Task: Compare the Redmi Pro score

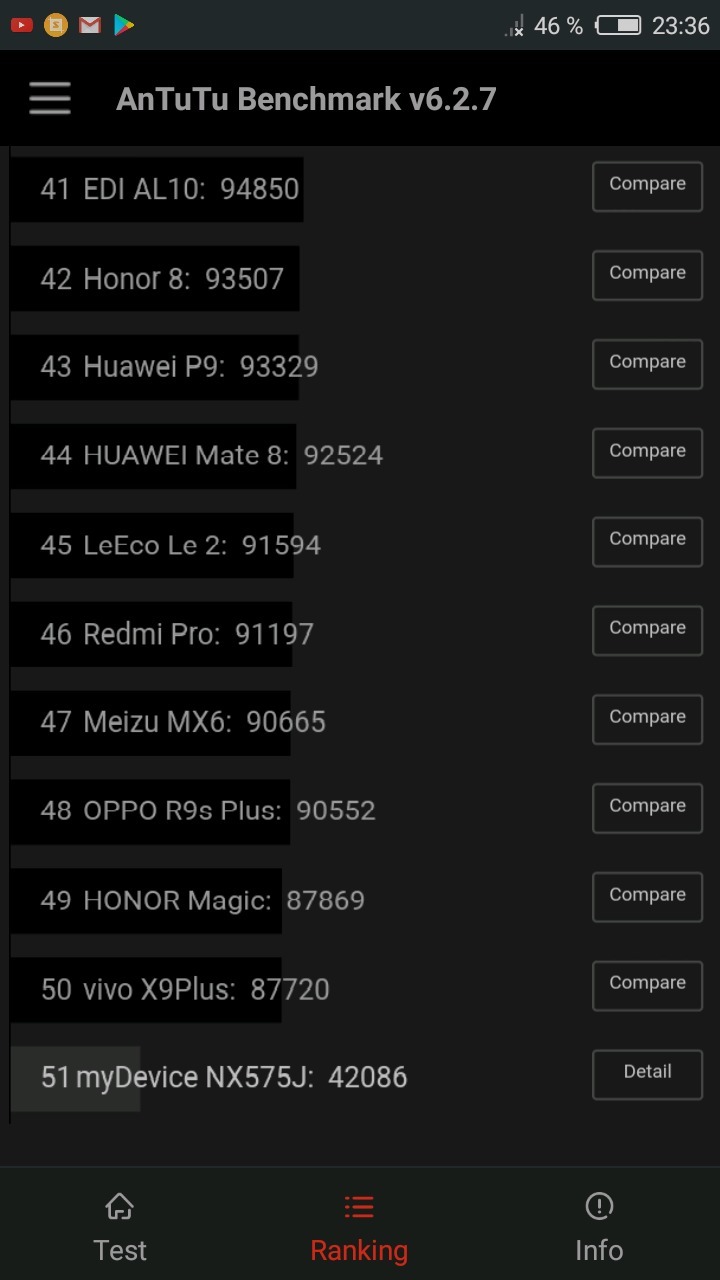Action: 647,630
